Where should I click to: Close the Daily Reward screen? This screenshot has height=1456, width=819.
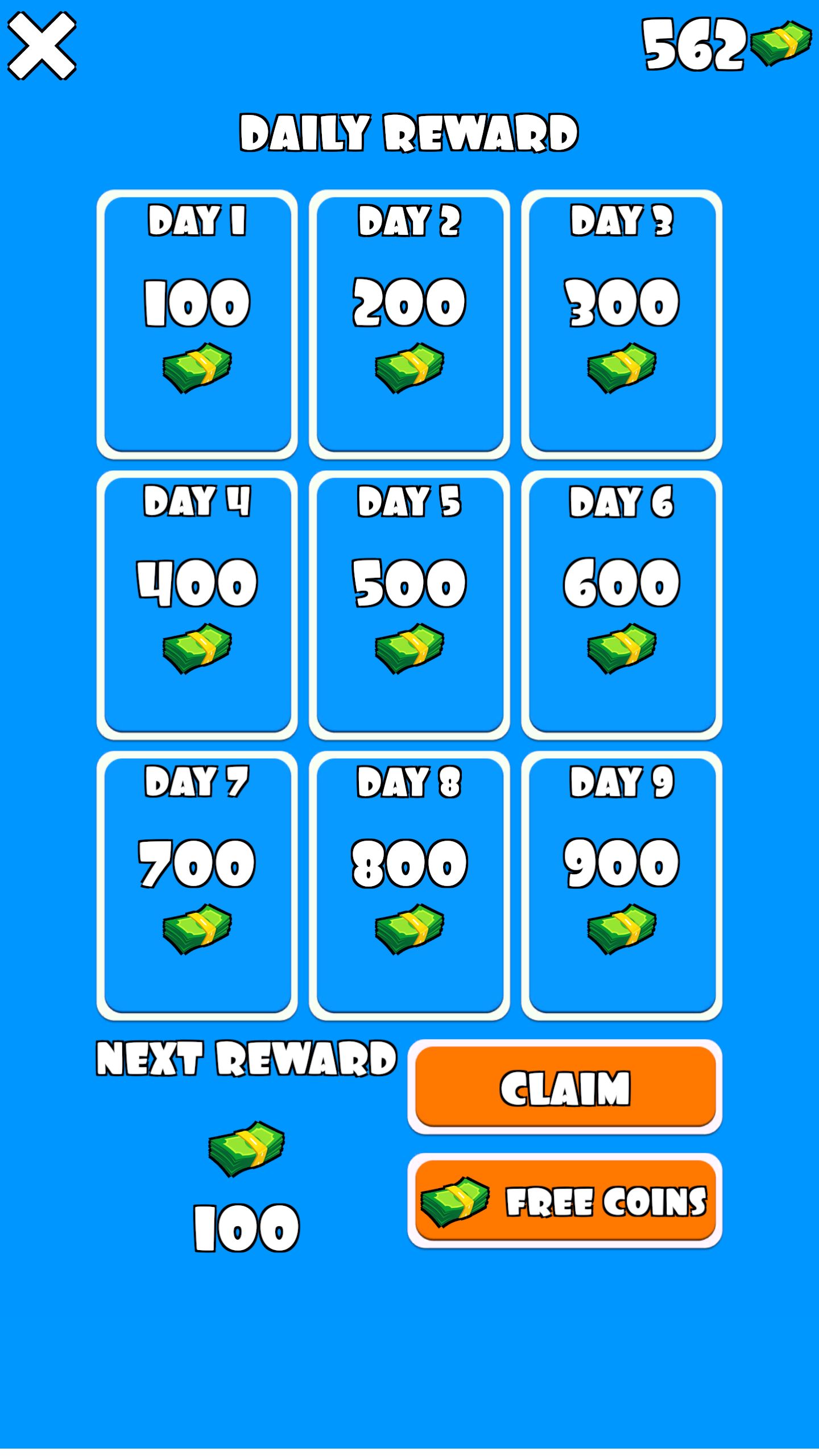tap(42, 46)
